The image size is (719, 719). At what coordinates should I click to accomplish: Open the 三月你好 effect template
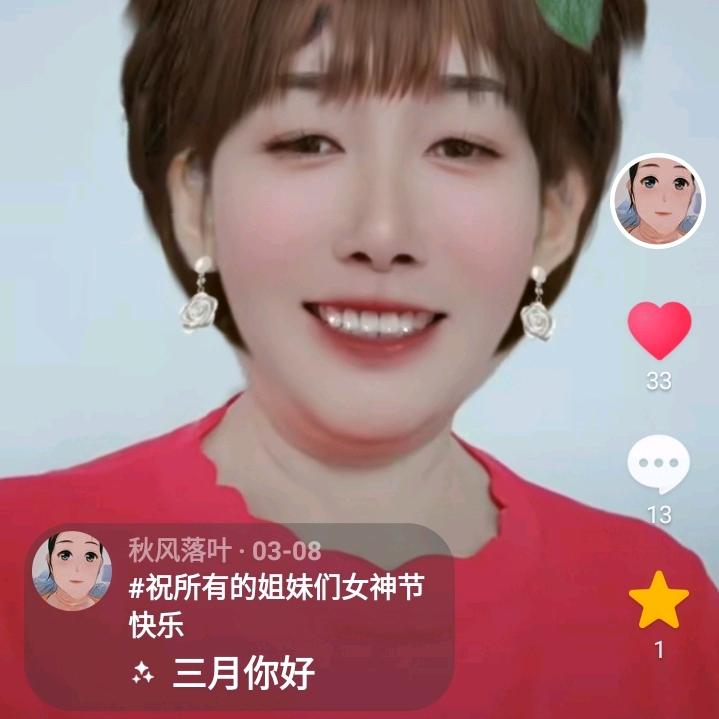(x=242, y=673)
